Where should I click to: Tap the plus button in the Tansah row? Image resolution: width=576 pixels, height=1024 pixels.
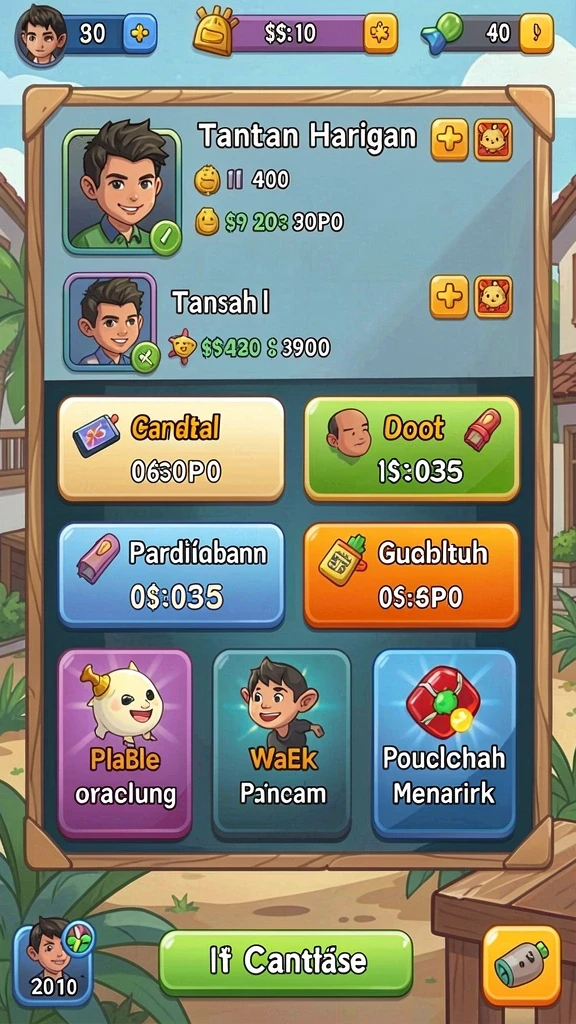[x=449, y=297]
